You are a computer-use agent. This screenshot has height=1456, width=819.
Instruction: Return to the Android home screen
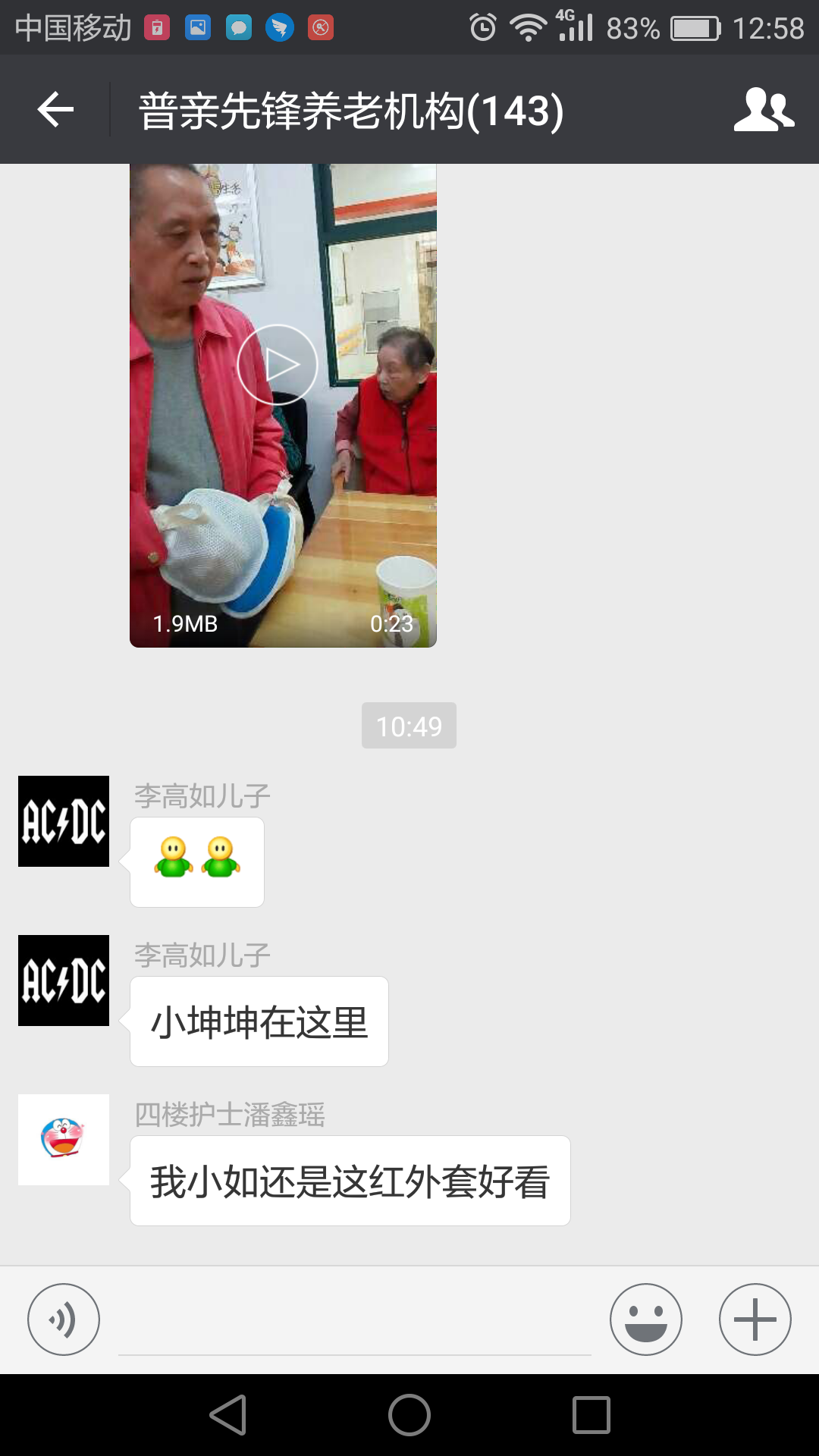(409, 1415)
